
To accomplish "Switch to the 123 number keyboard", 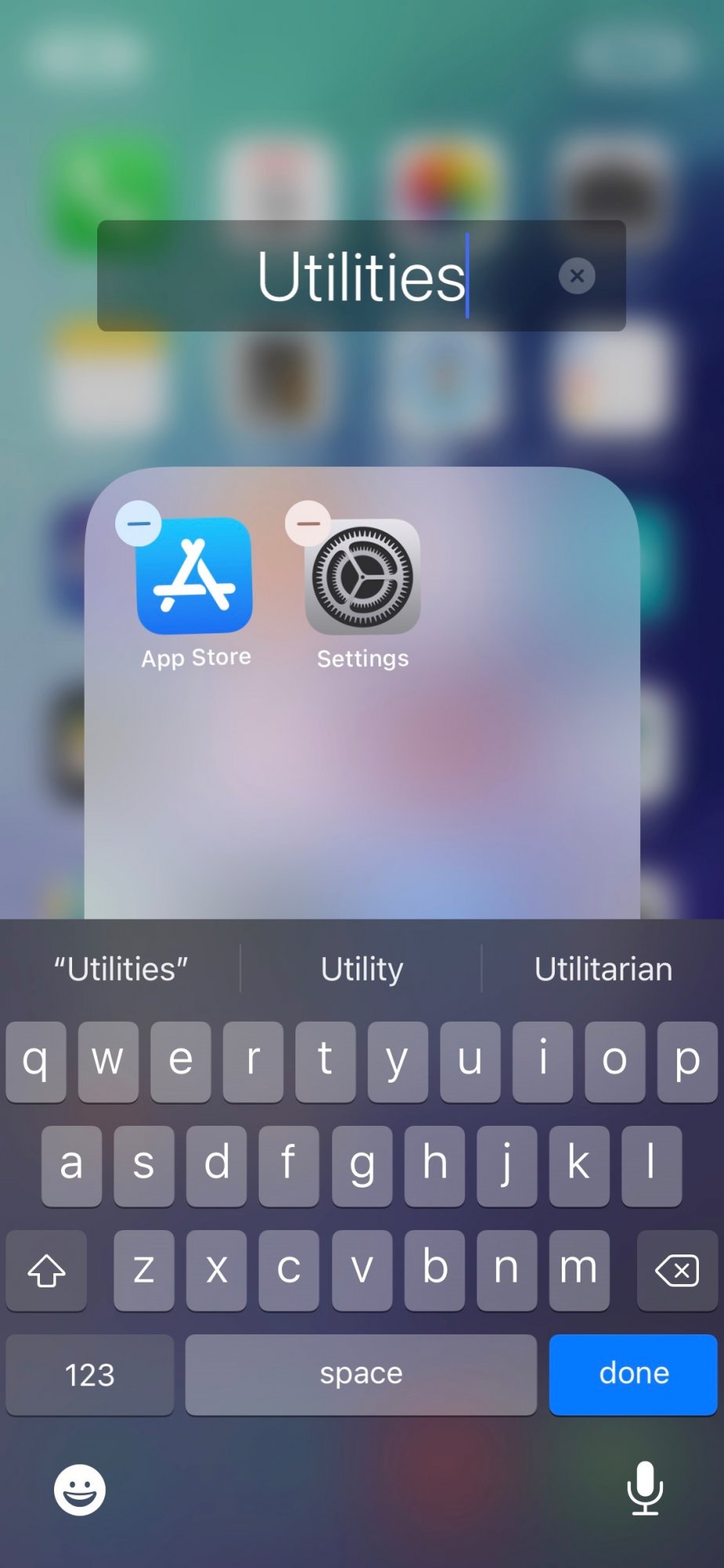I will pyautogui.click(x=89, y=1374).
